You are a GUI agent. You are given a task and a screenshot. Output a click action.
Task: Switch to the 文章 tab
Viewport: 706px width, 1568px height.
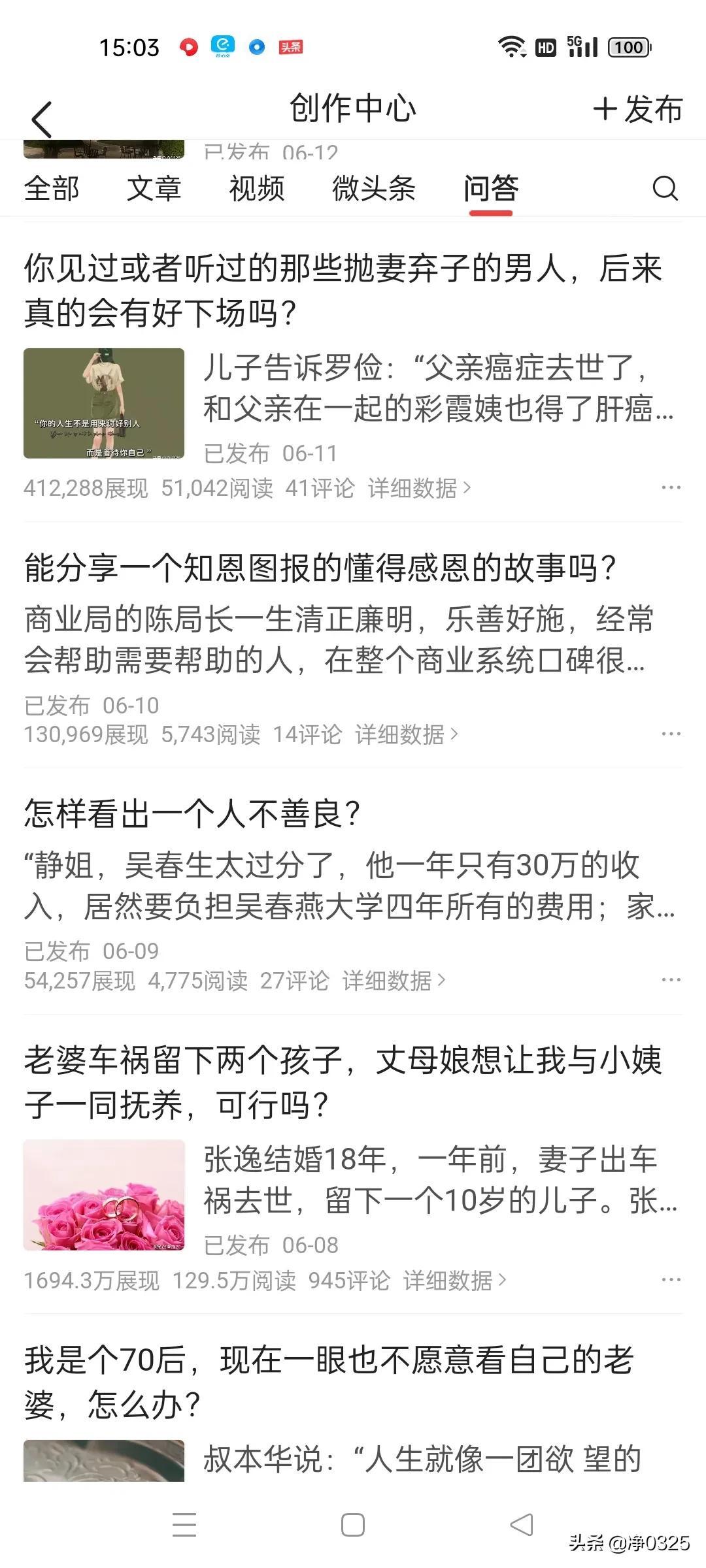pyautogui.click(x=154, y=189)
